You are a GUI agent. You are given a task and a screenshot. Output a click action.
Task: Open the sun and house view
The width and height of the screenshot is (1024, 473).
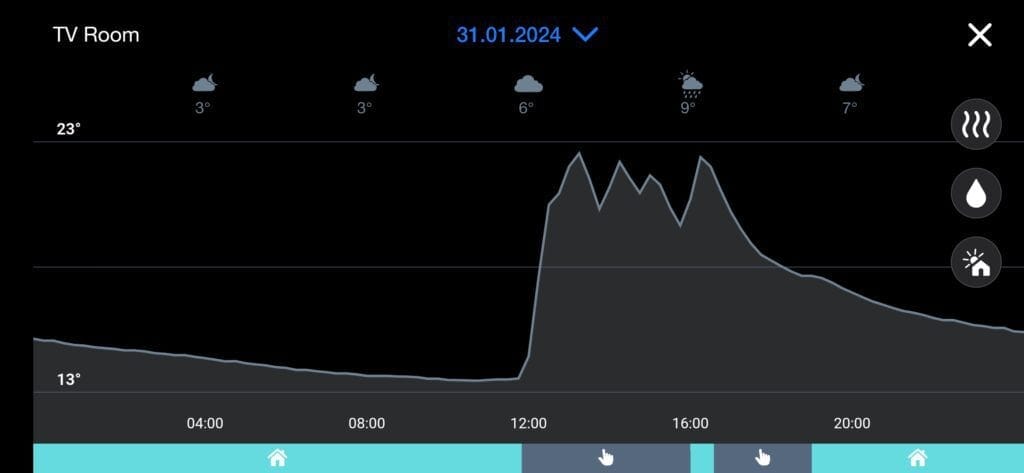pos(976,263)
